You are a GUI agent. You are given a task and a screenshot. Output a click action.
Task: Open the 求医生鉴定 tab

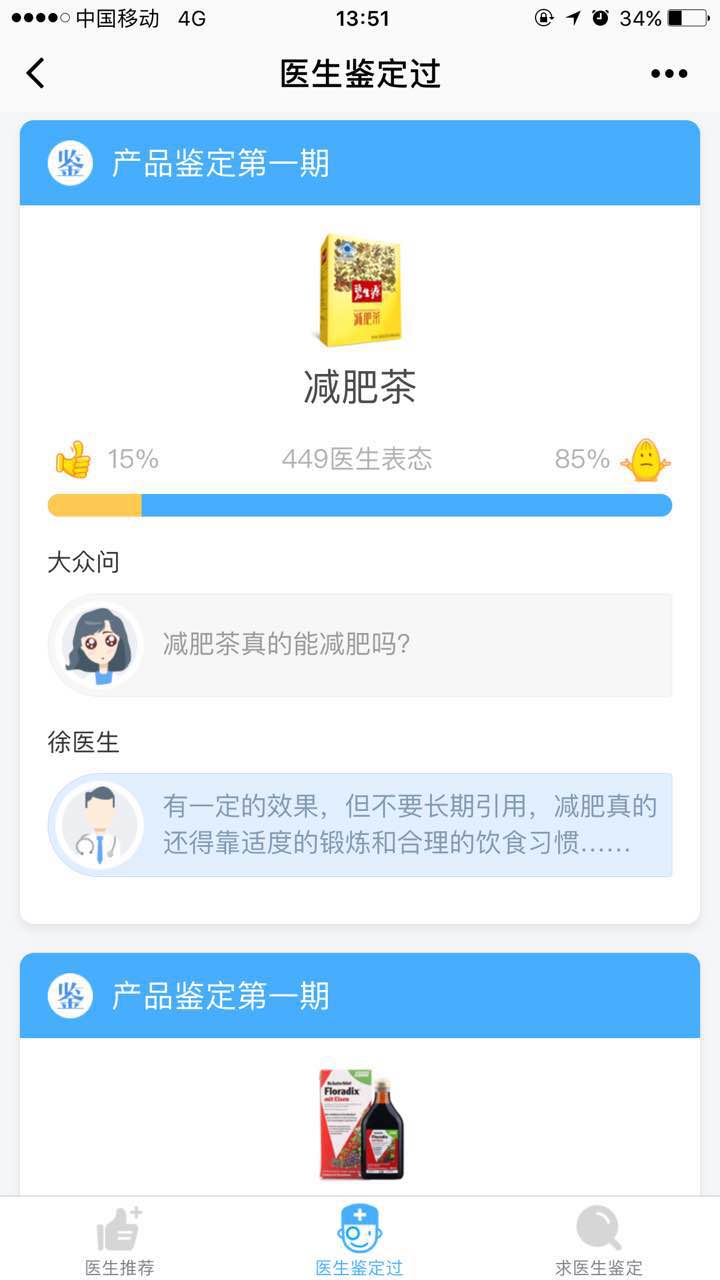(x=599, y=1241)
